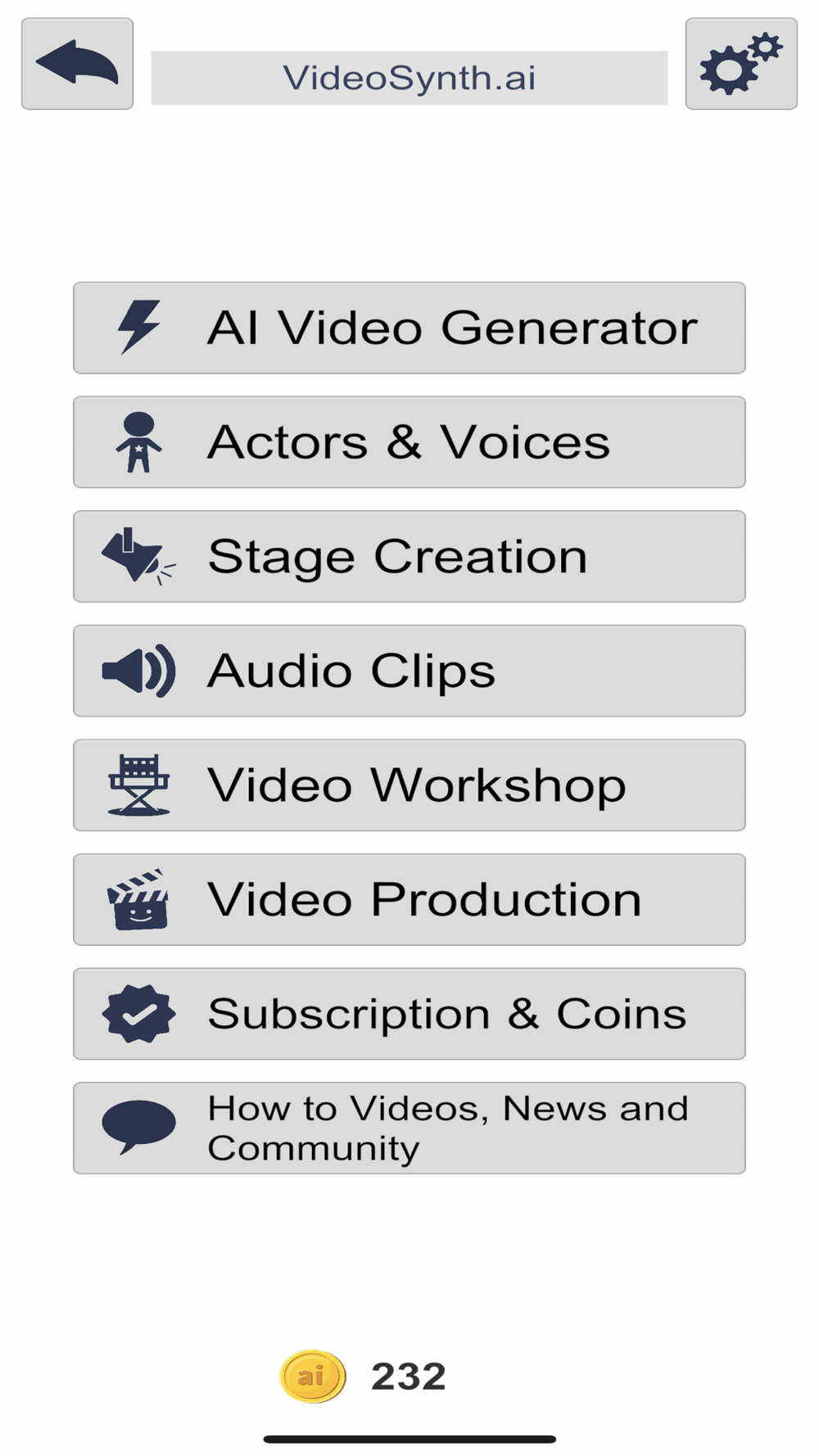This screenshot has width=819, height=1456.
Task: Open settings via the gears icon
Action: pyautogui.click(x=740, y=64)
